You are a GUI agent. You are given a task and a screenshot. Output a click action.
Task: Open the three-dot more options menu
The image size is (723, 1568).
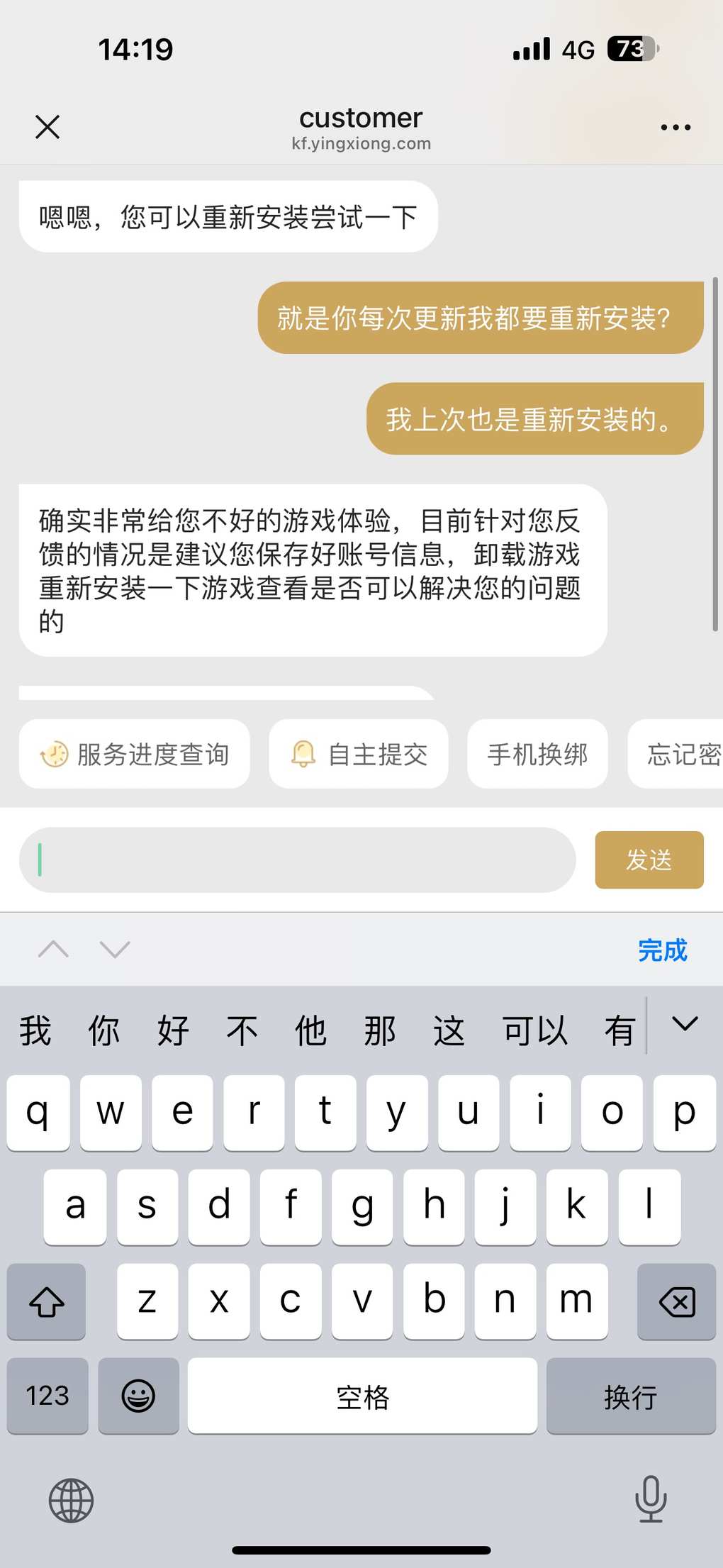tap(675, 128)
